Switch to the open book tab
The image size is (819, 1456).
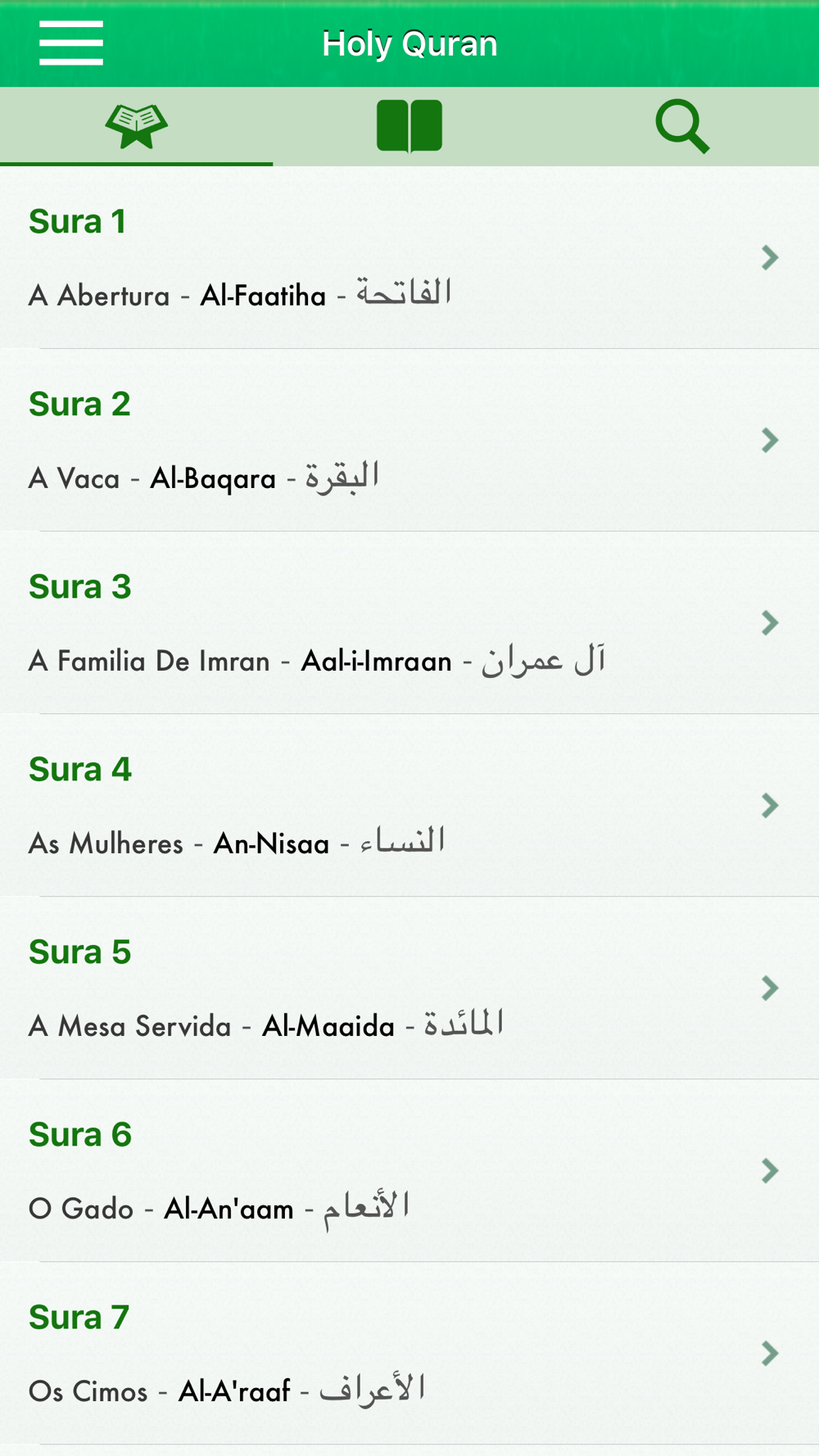pyautogui.click(x=409, y=126)
